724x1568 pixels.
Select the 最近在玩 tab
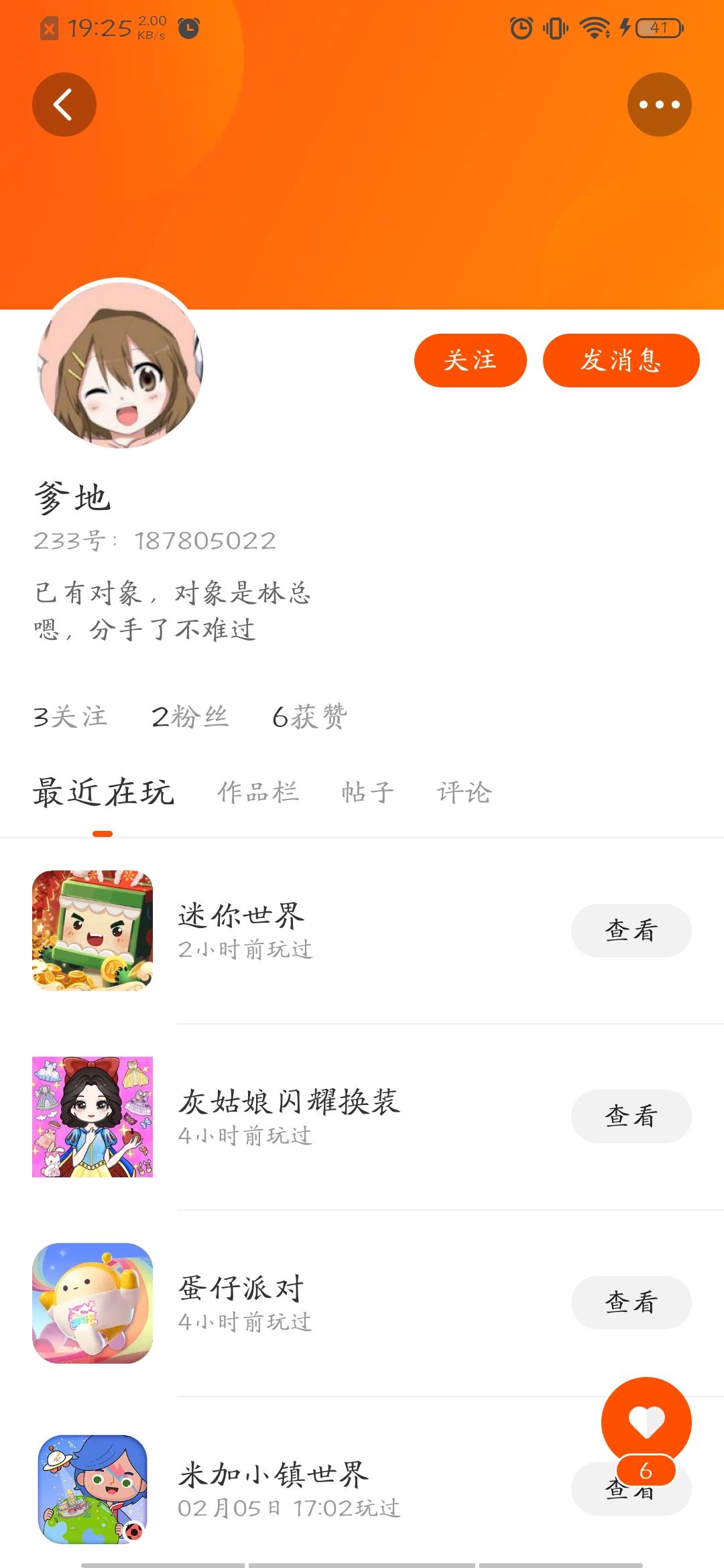103,793
